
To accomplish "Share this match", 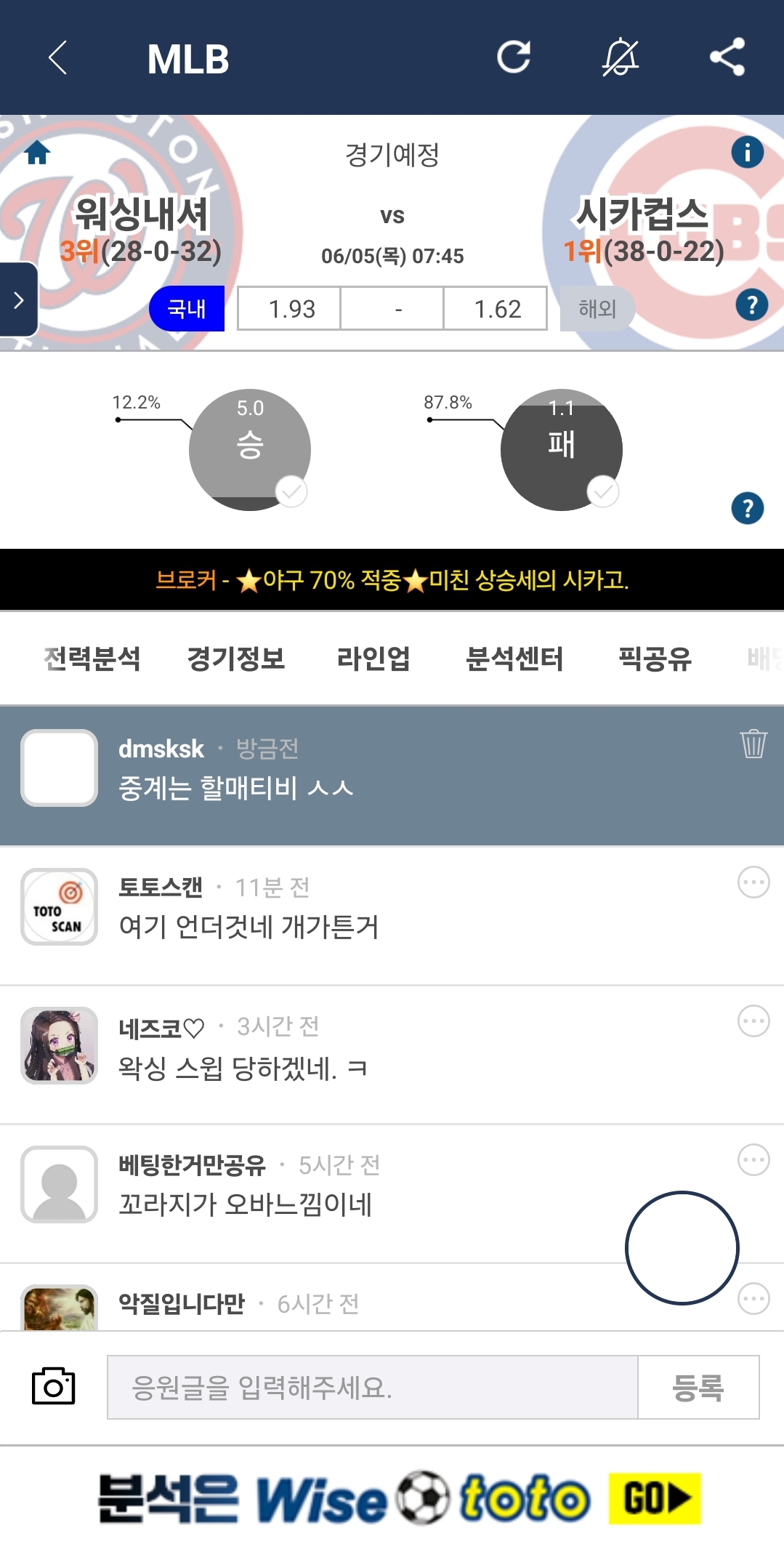I will 727,57.
